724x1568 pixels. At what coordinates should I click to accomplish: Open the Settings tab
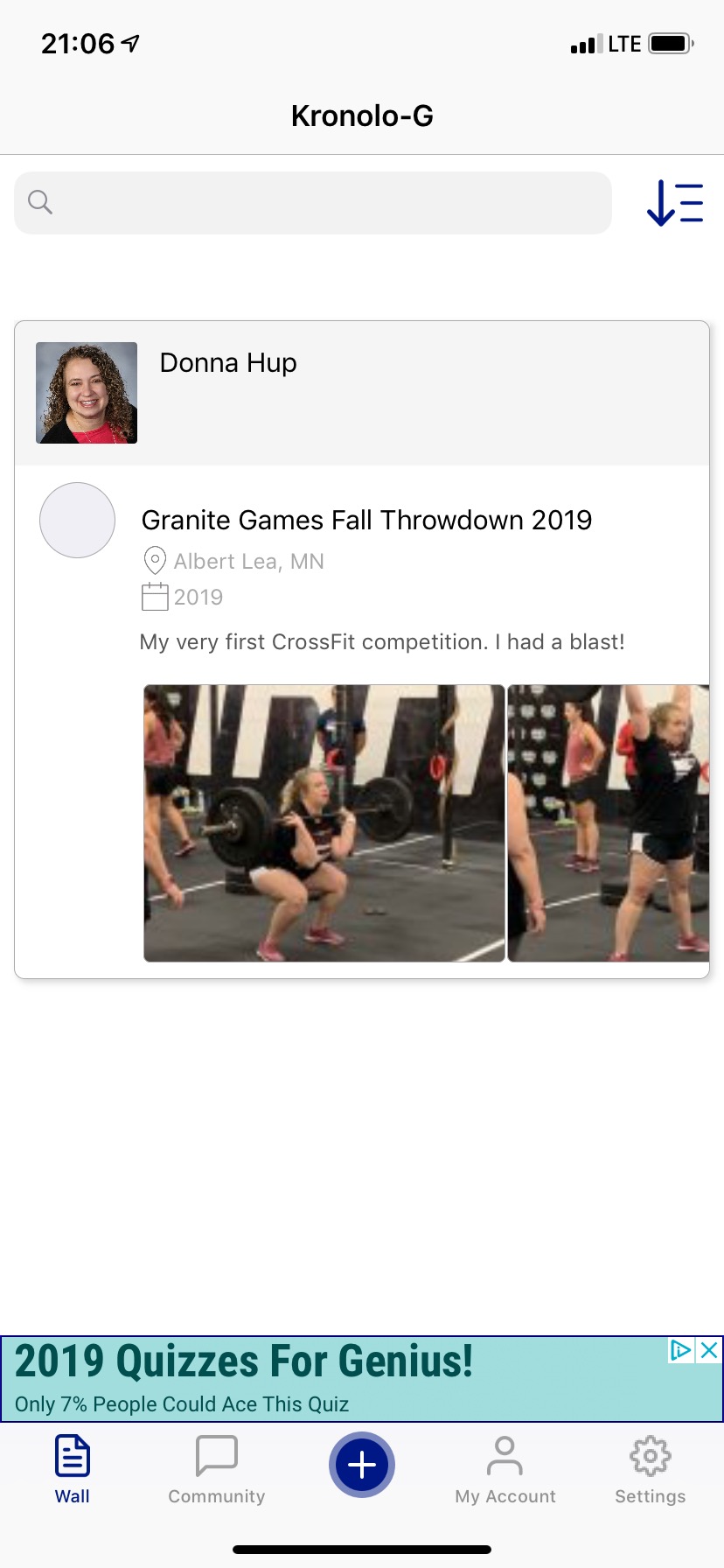(x=651, y=1470)
